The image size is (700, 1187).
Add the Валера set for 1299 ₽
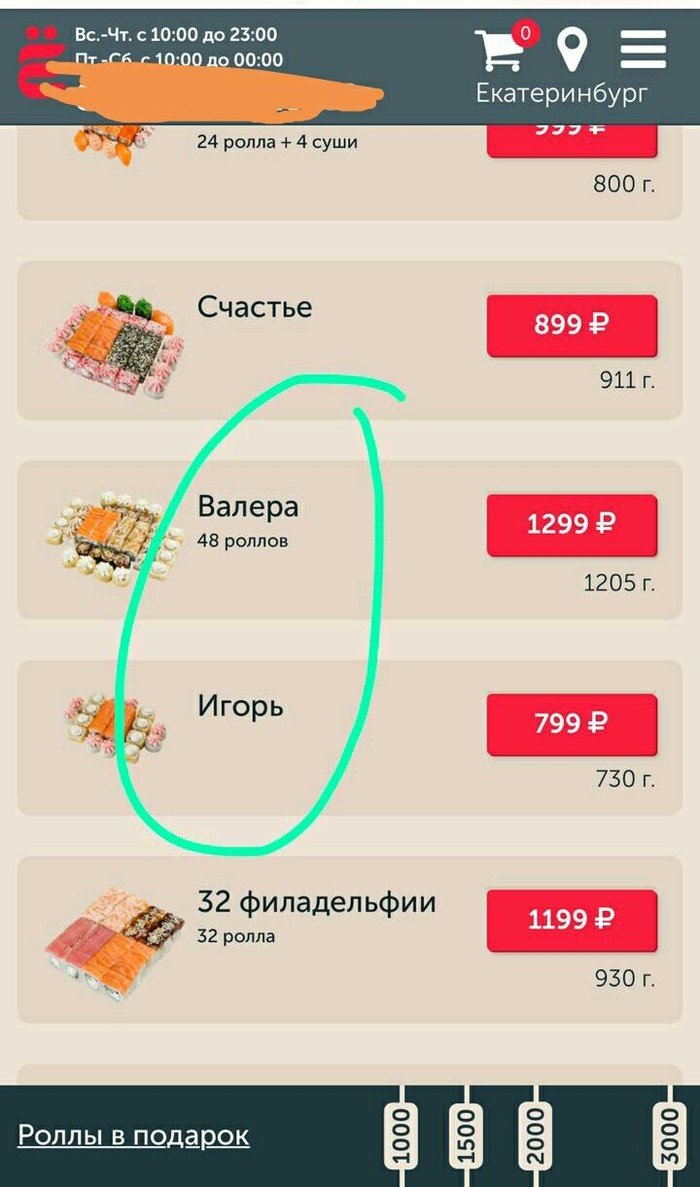point(571,524)
